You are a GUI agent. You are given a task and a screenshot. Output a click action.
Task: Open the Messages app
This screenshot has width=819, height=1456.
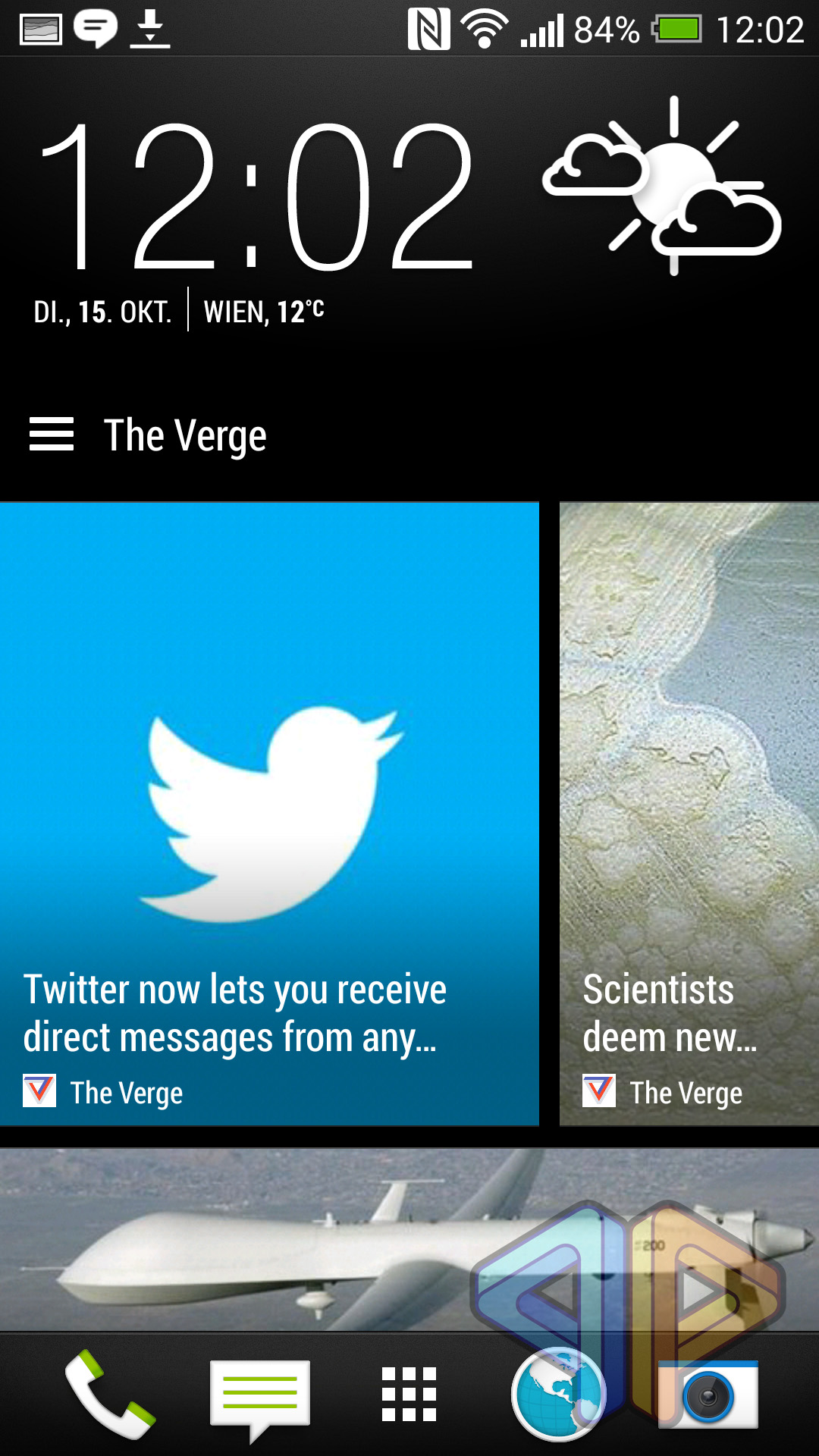coord(260,1398)
